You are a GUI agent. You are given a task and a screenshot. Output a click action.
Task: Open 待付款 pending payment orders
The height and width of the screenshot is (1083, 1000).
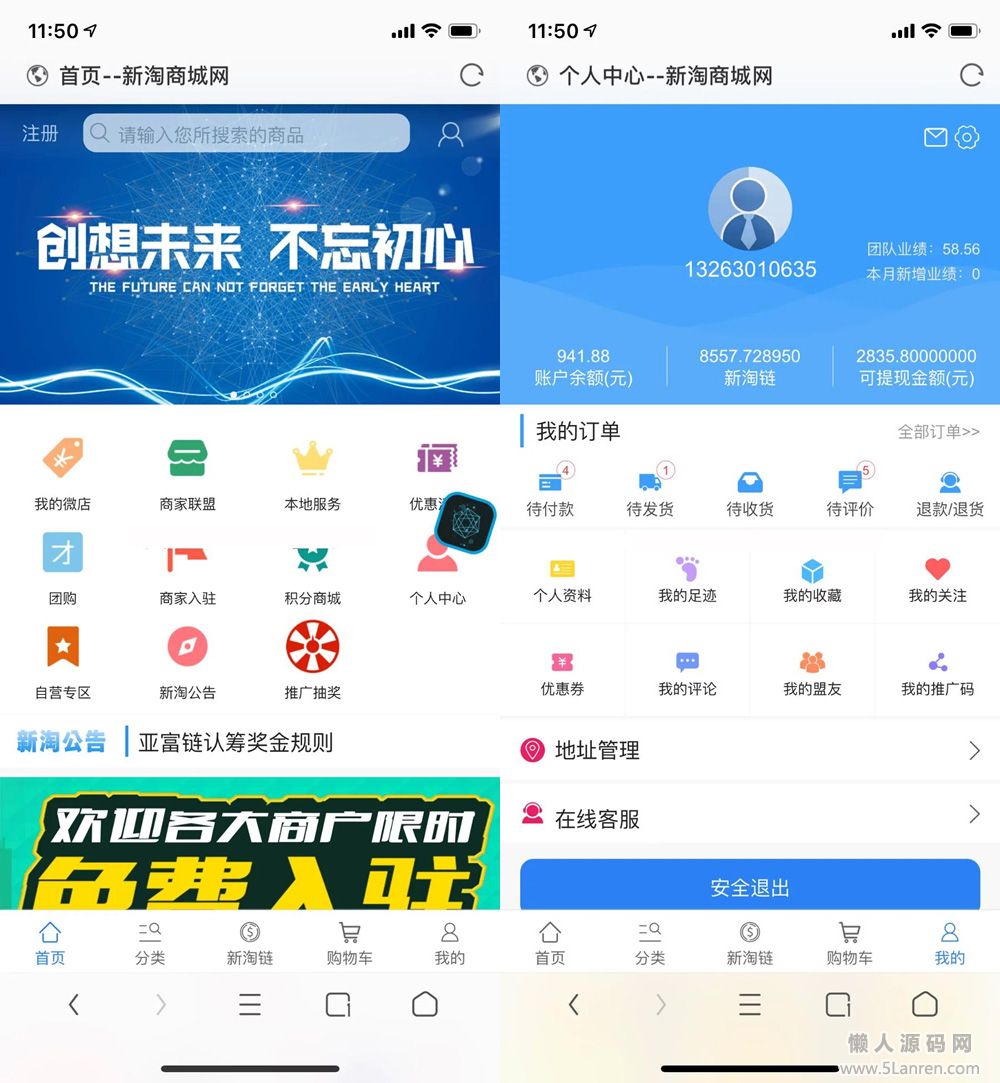point(550,492)
